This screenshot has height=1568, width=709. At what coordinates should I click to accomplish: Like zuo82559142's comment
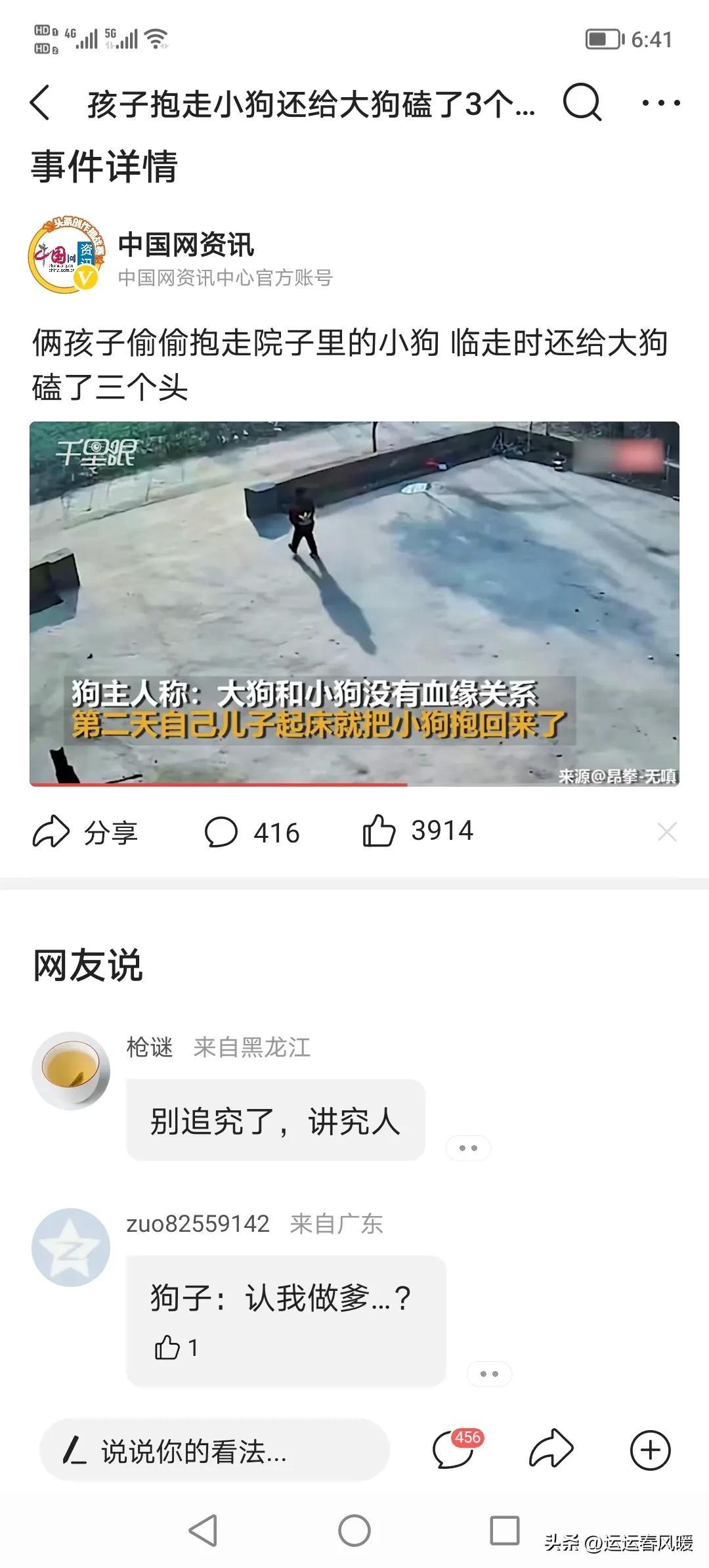click(168, 1348)
